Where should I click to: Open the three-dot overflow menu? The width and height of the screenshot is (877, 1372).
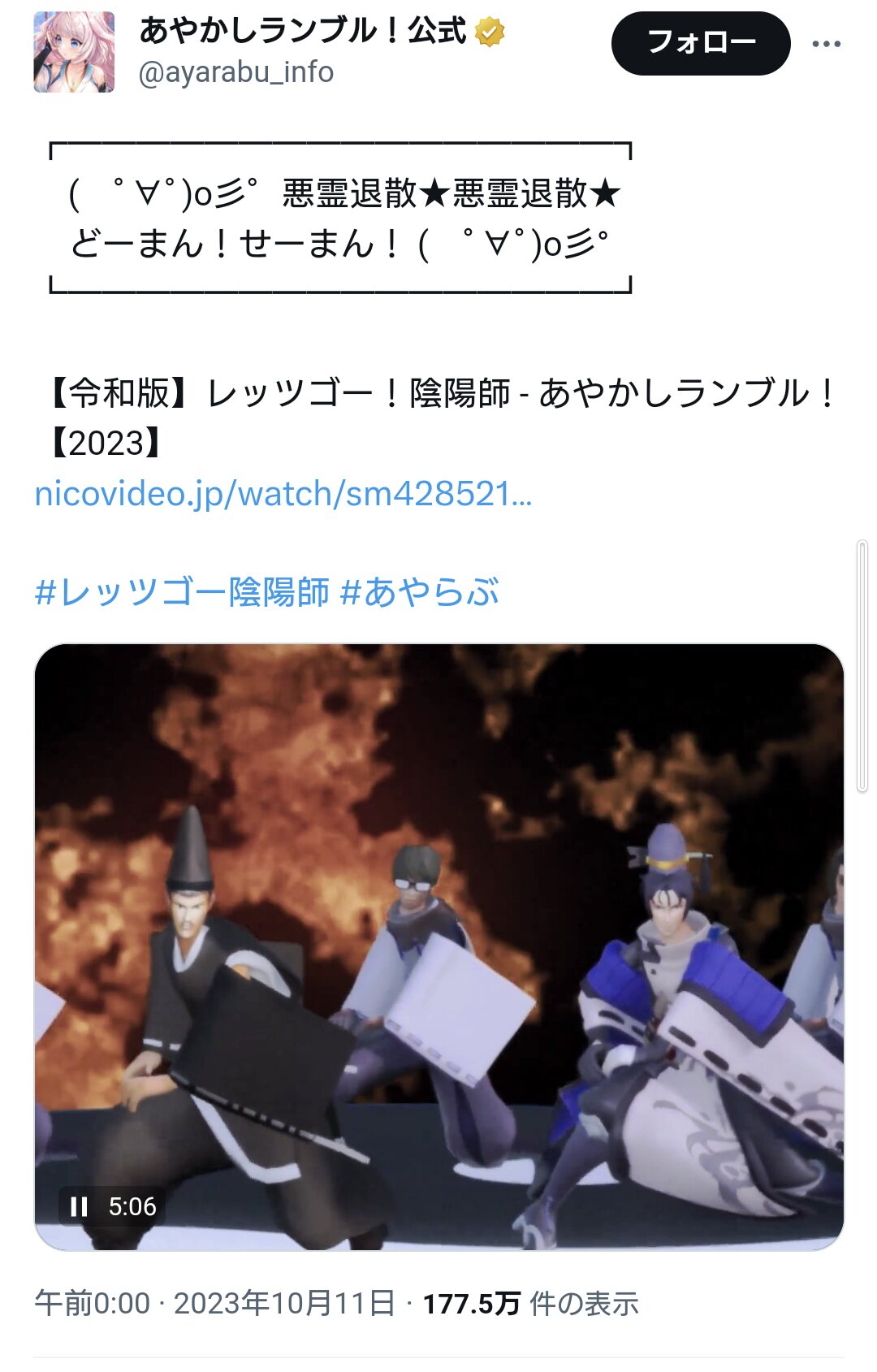click(826, 44)
